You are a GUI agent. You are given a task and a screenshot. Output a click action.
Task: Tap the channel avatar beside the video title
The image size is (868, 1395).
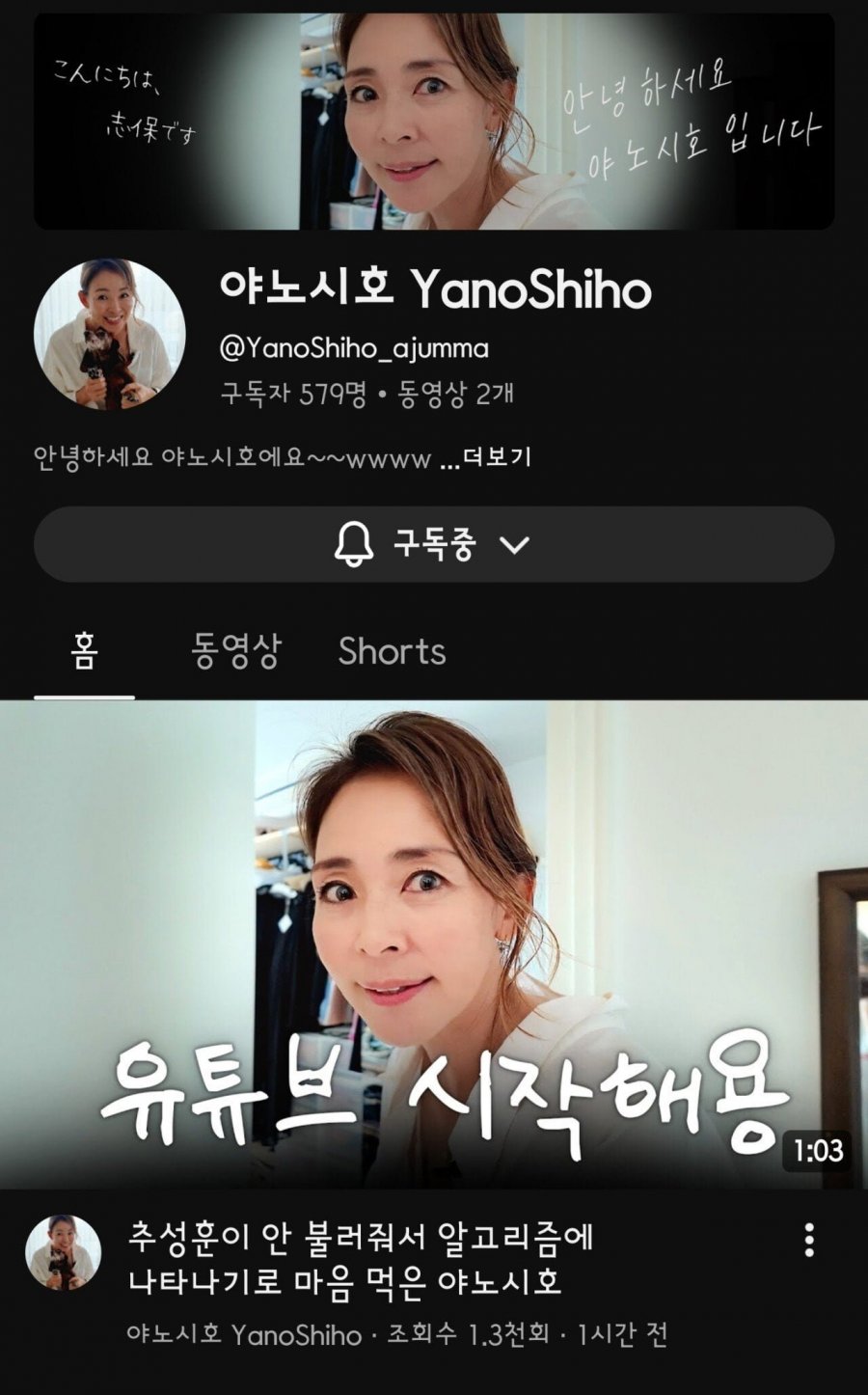[x=64, y=1252]
